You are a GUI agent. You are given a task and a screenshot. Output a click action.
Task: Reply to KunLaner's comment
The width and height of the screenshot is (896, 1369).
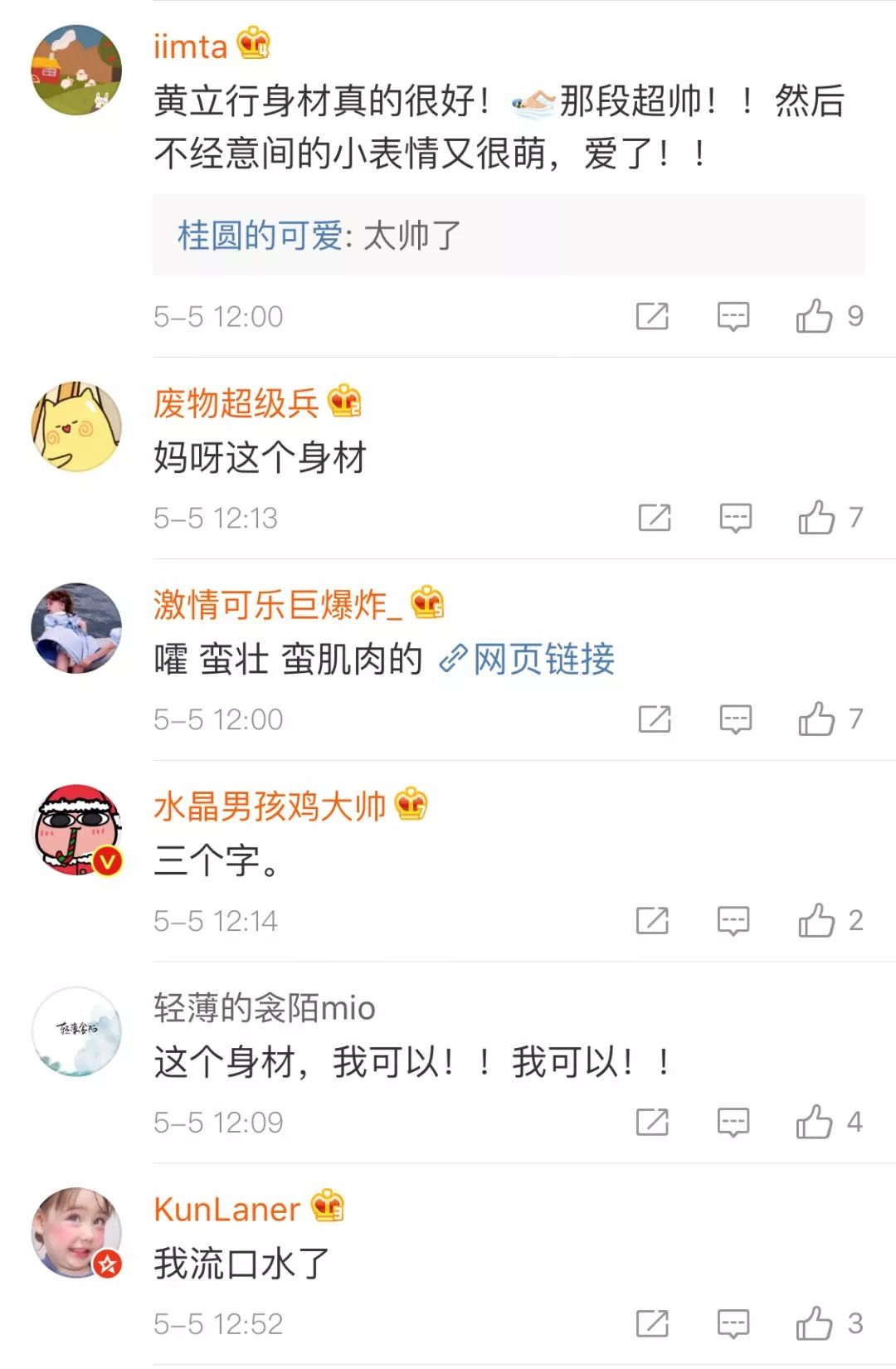[733, 1324]
